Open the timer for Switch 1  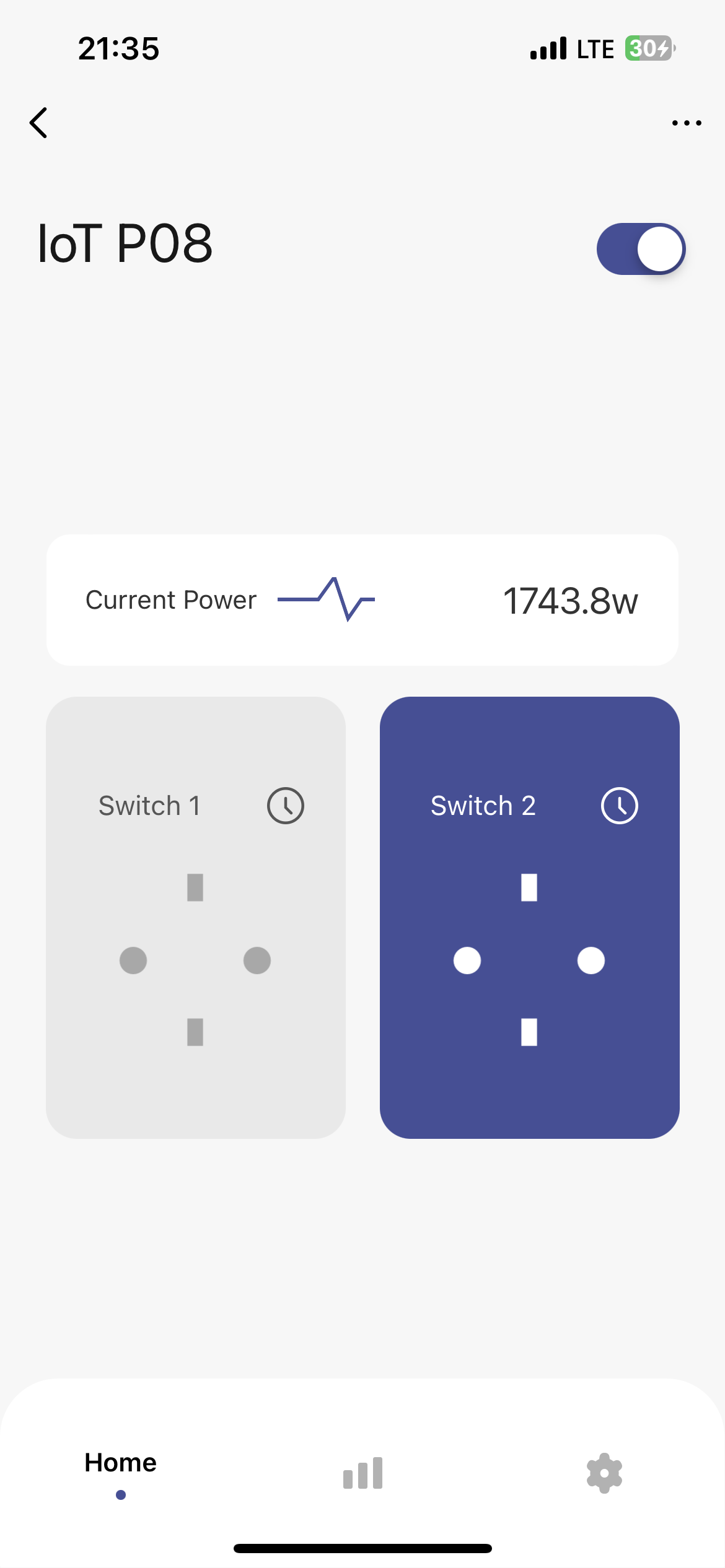285,806
